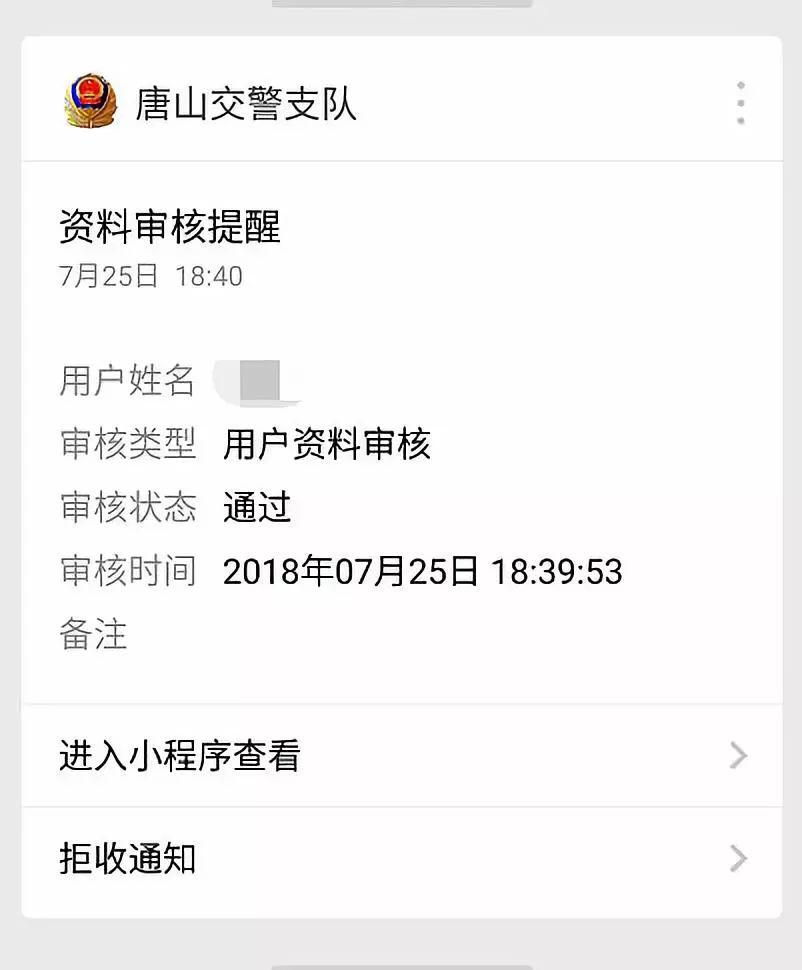Tap the masked 用户姓名 value
Viewport: 802px width, 970px height.
coord(262,380)
